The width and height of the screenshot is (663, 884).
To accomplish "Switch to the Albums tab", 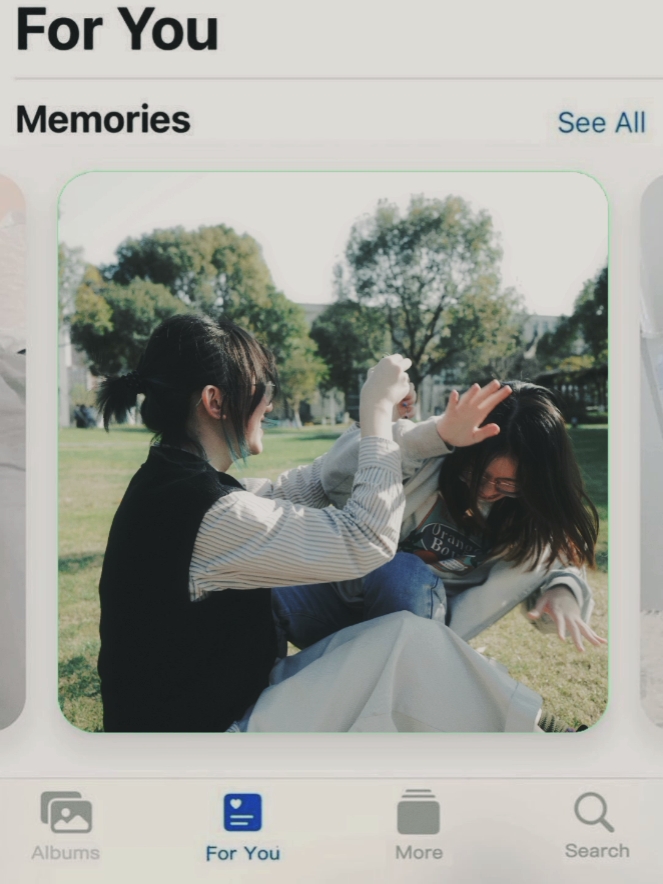I will [66, 826].
